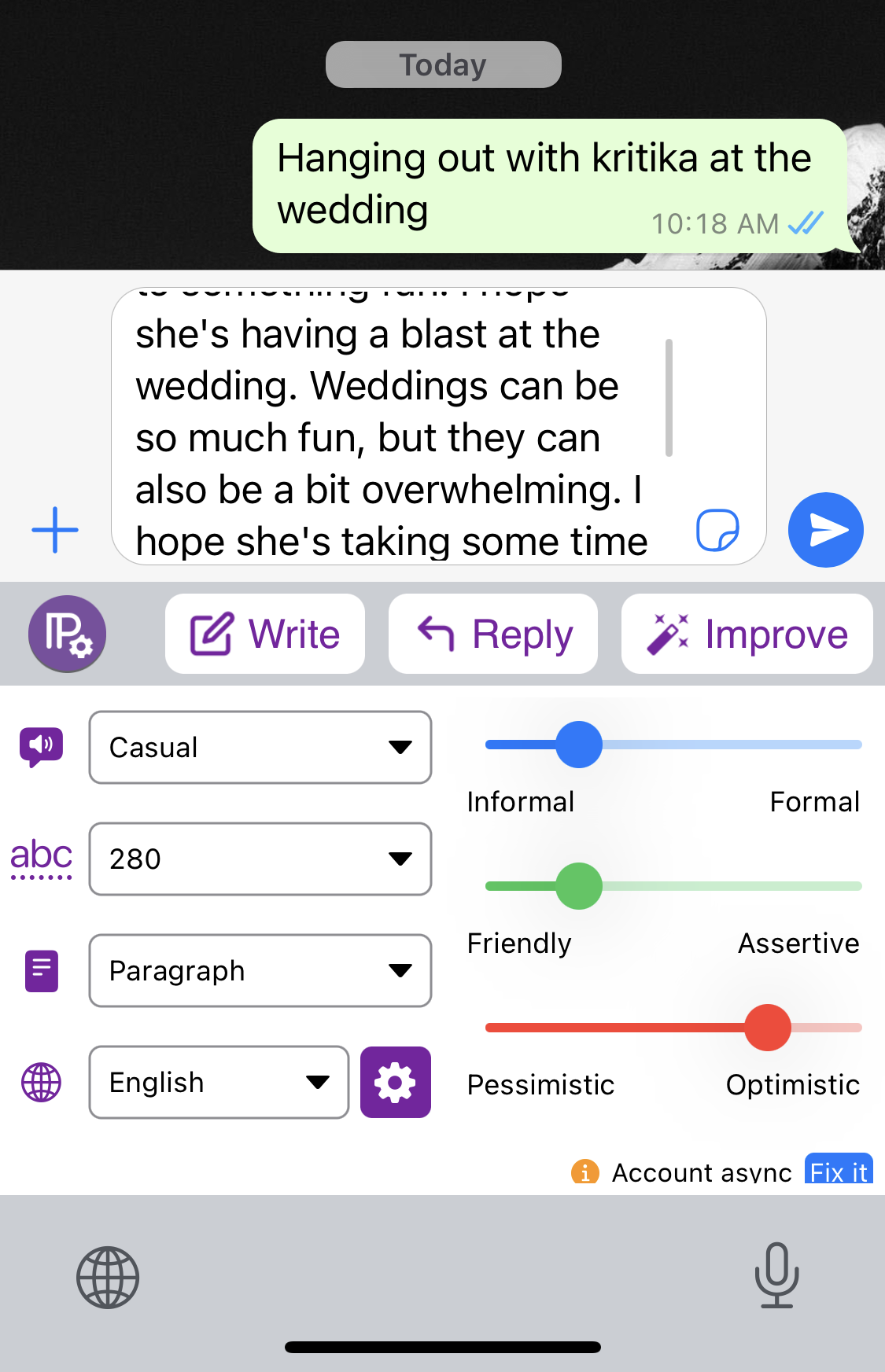Expand the Paragraph format dropdown
This screenshot has width=885, height=1372.
pos(260,971)
